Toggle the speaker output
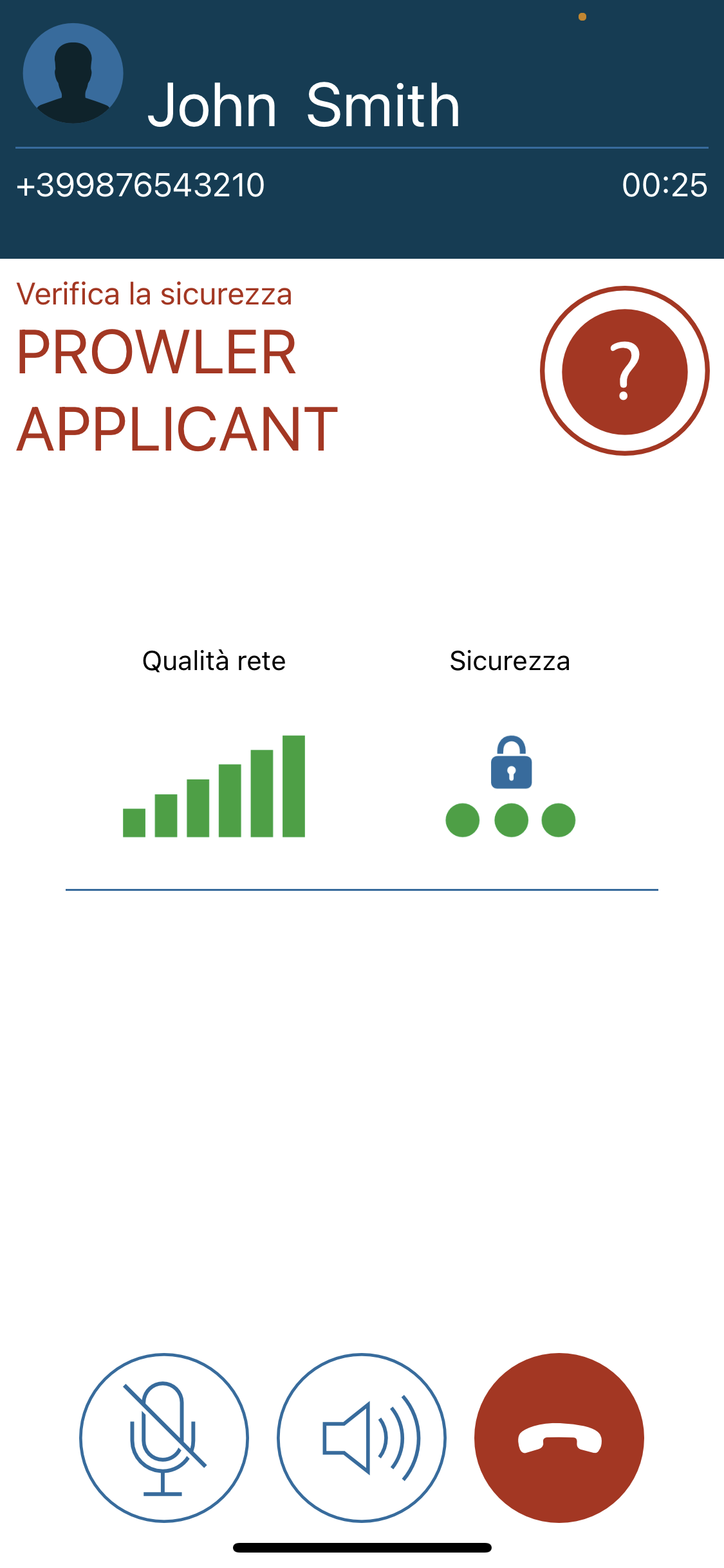 pyautogui.click(x=362, y=1437)
